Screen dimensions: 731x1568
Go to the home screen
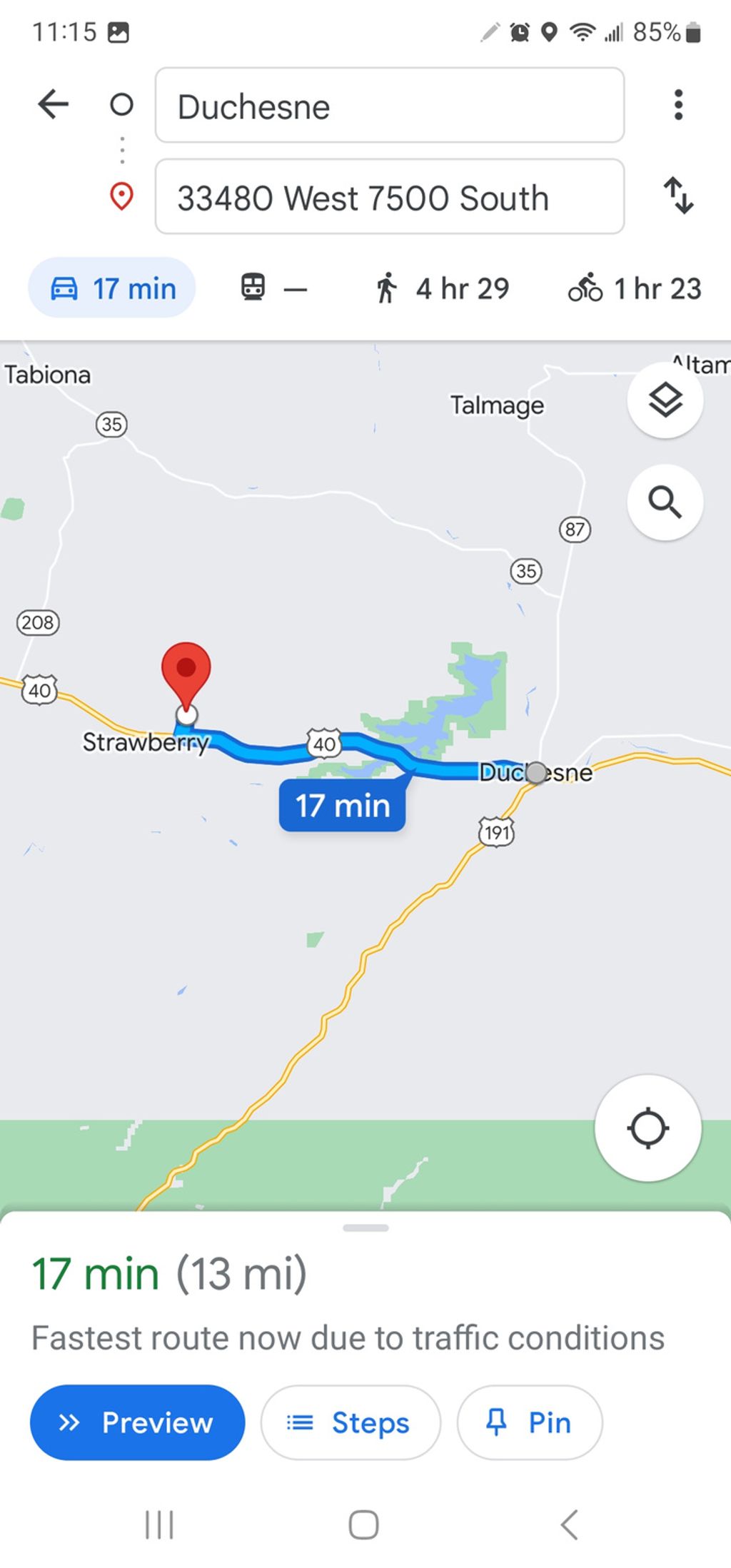point(363,1525)
